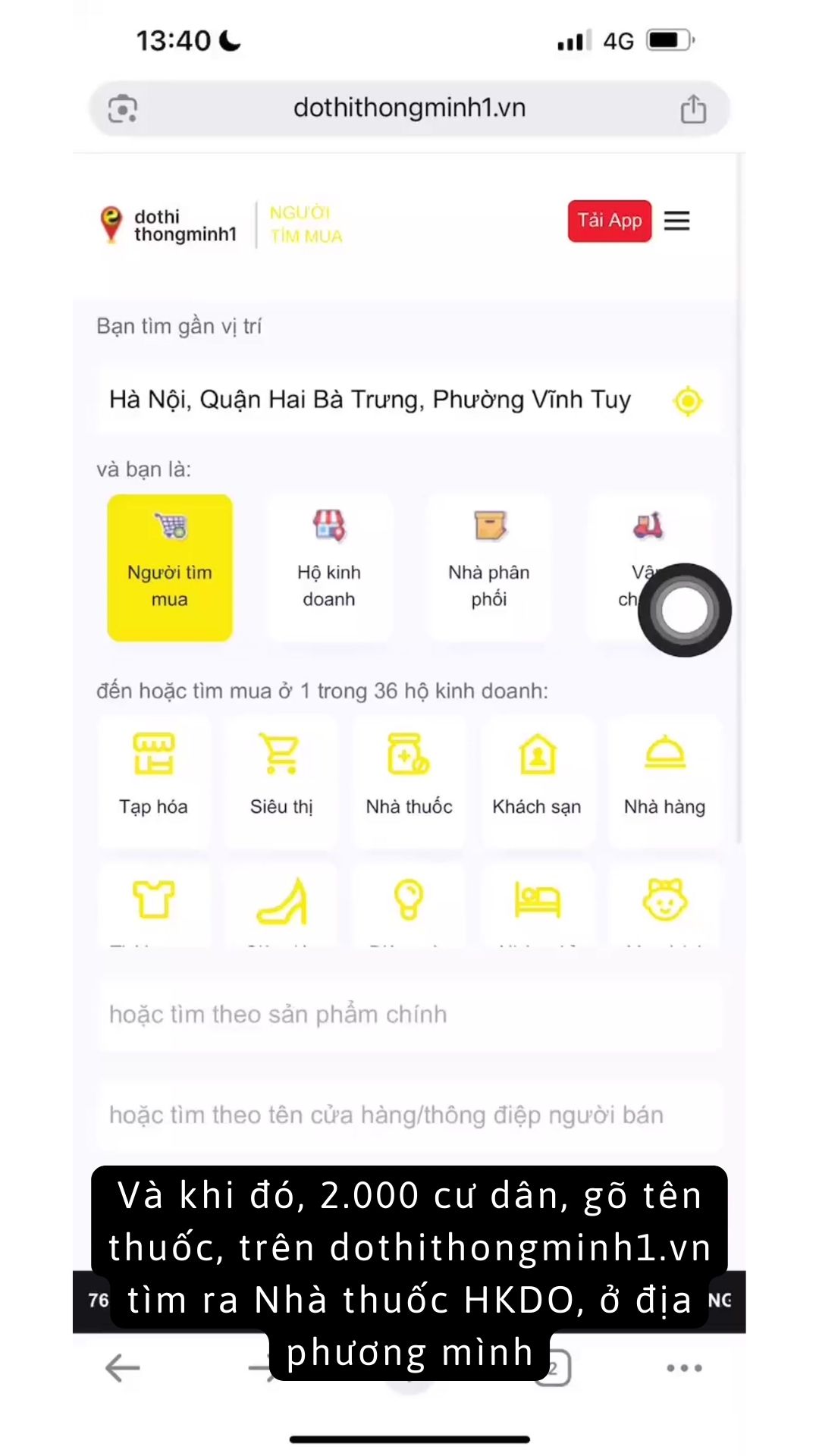
Task: Open the Siêu thị category
Action: point(281,776)
